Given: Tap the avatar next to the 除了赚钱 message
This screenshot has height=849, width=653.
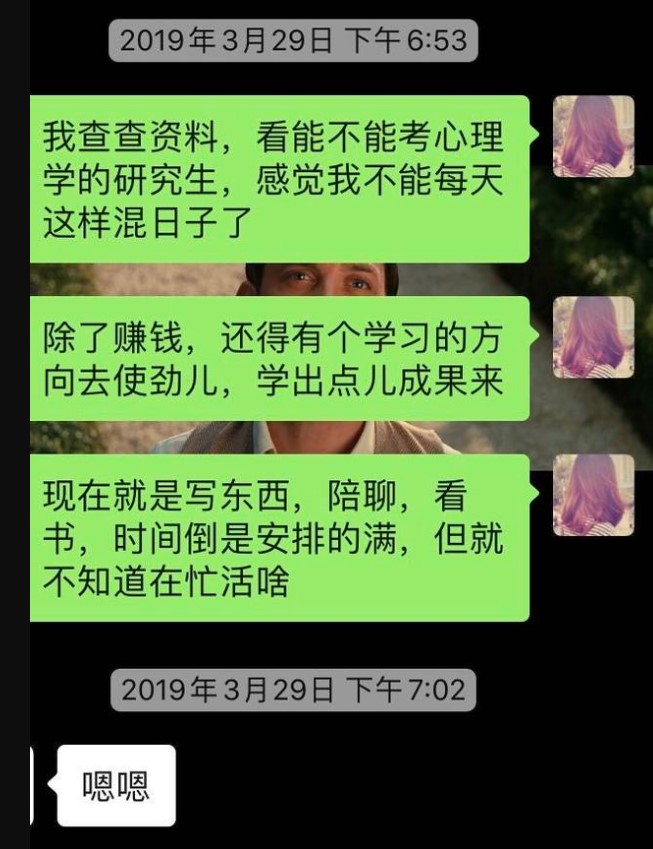Looking at the screenshot, I should (x=593, y=337).
